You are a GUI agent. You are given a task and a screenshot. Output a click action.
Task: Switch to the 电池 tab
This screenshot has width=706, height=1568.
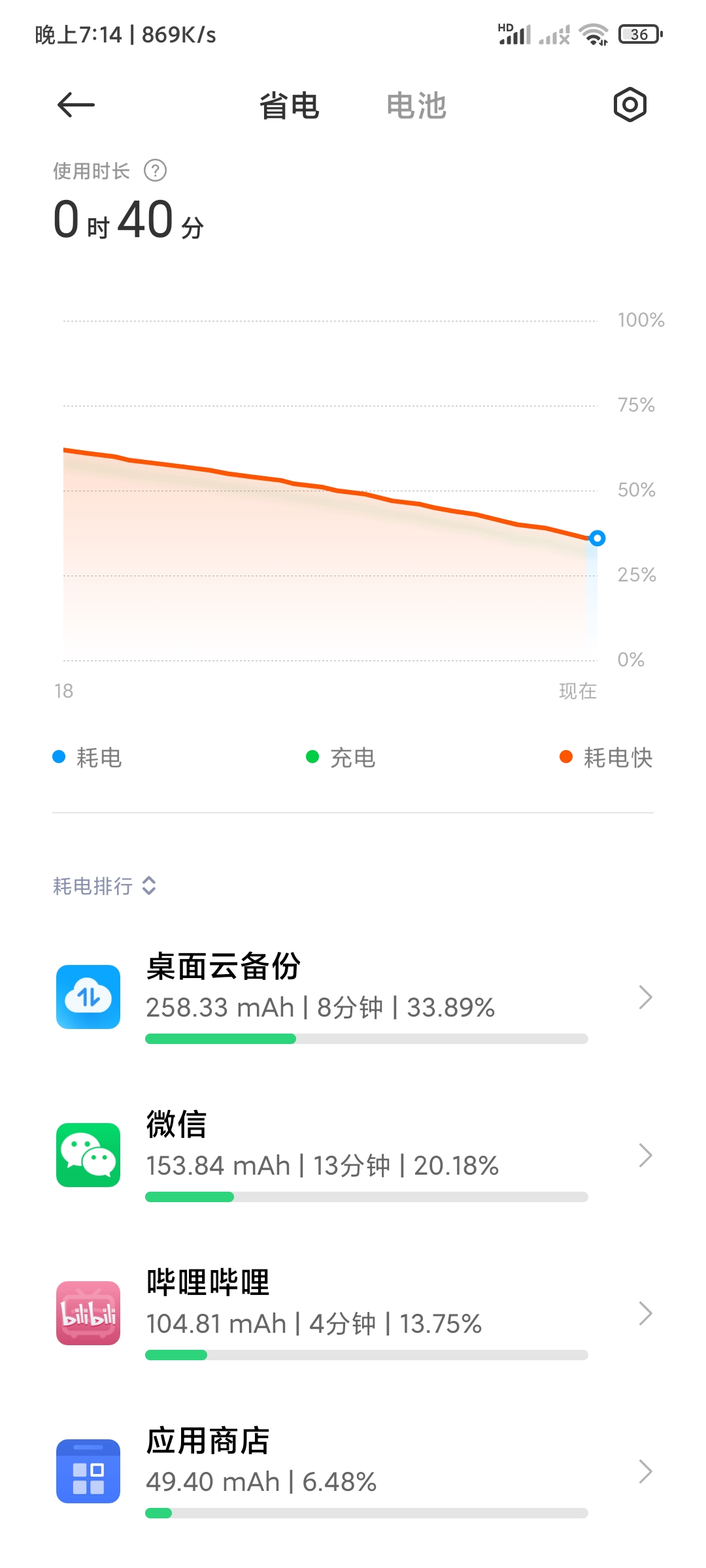pyautogui.click(x=416, y=106)
